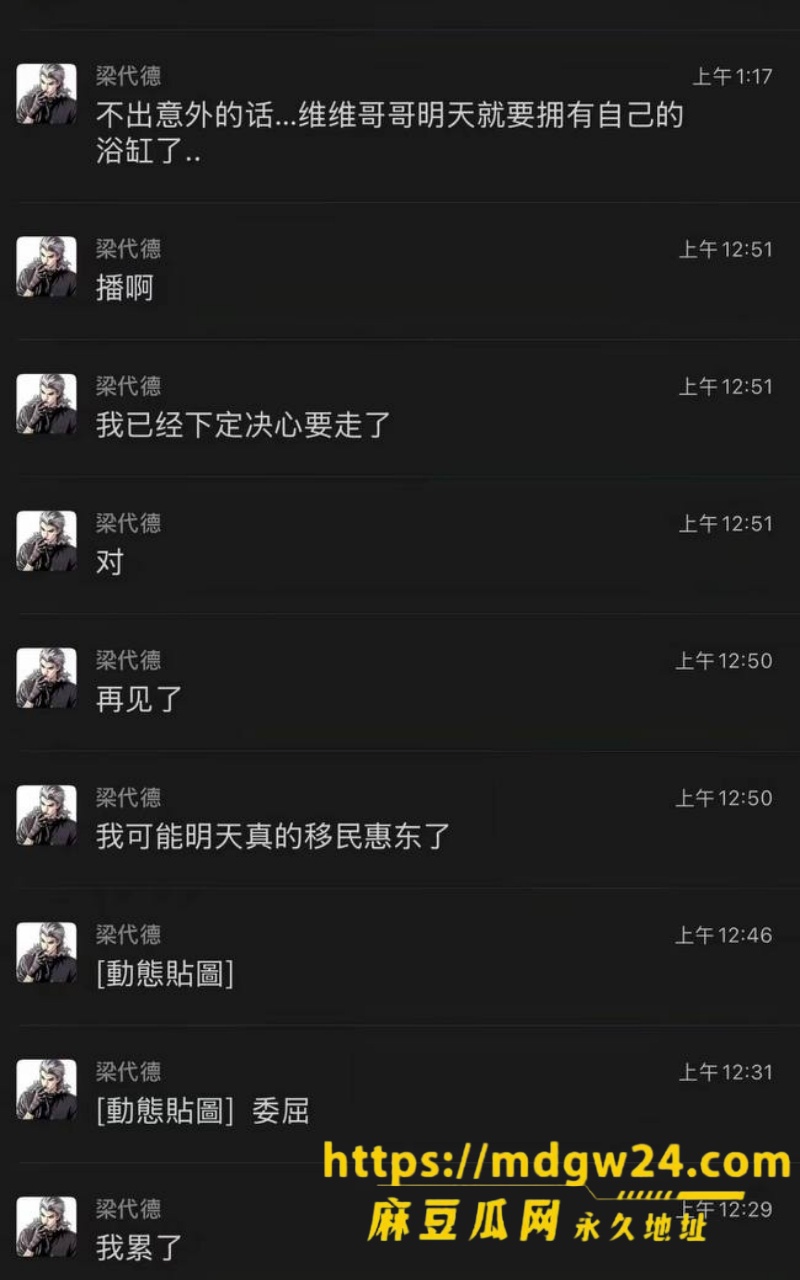
Task: Open the 播啊 message result
Action: tap(400, 271)
